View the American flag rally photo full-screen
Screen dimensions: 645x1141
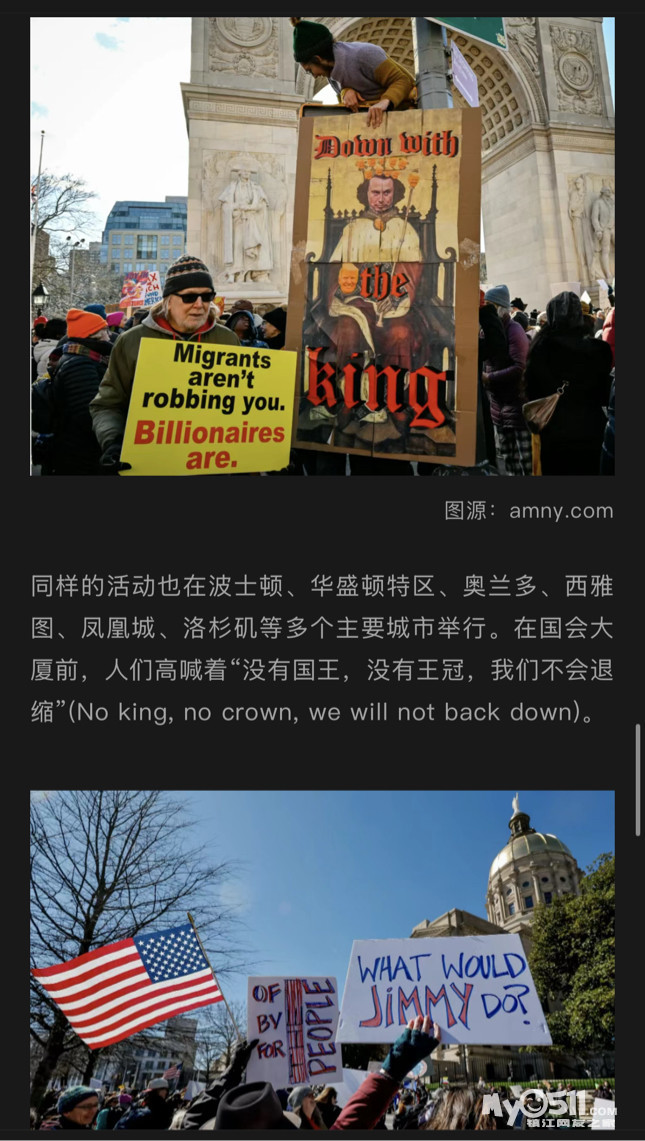coord(322,960)
